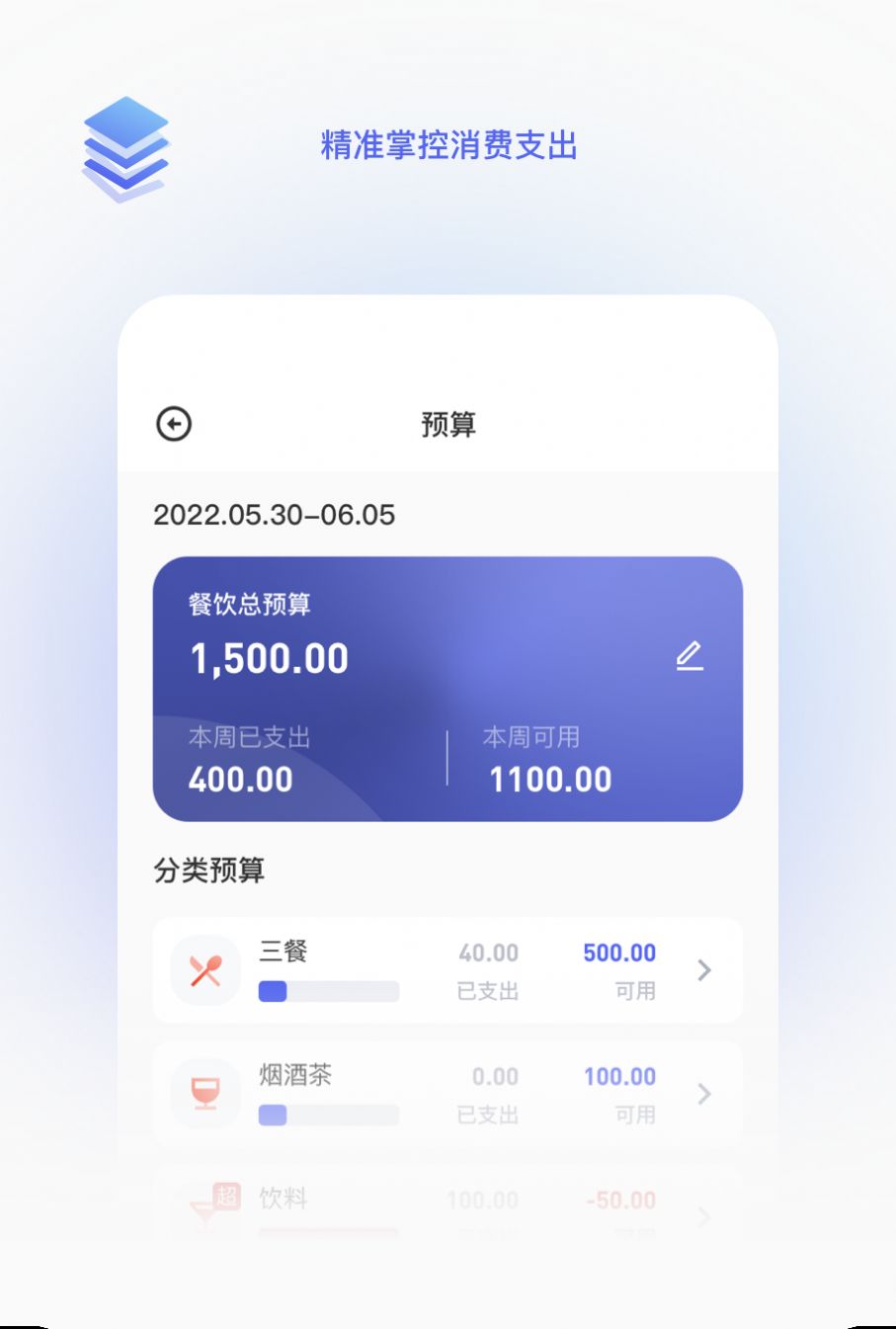The image size is (896, 1329).
Task: Select the 400.00 spent amount on card
Action: coord(240,780)
